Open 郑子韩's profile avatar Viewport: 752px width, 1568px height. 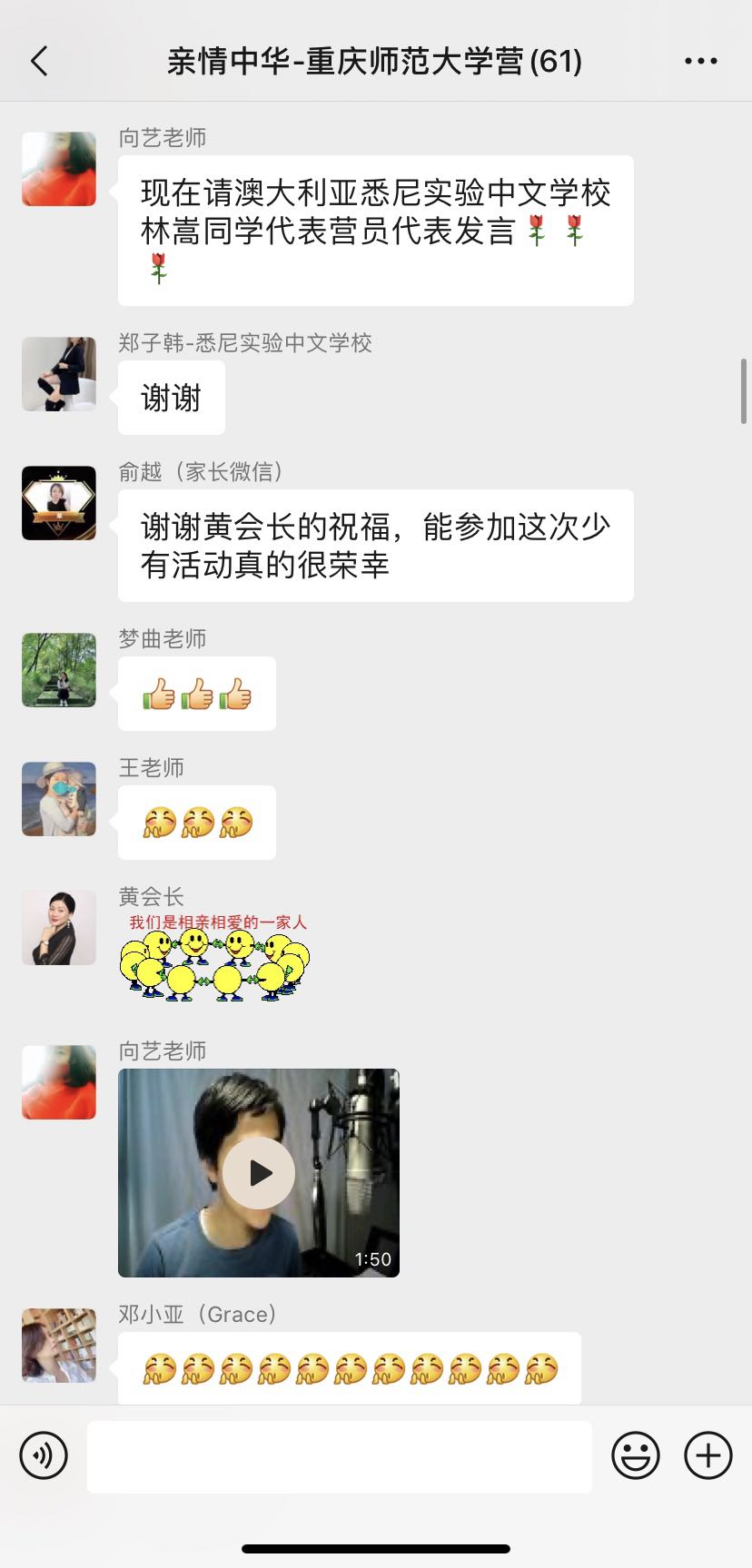(59, 374)
